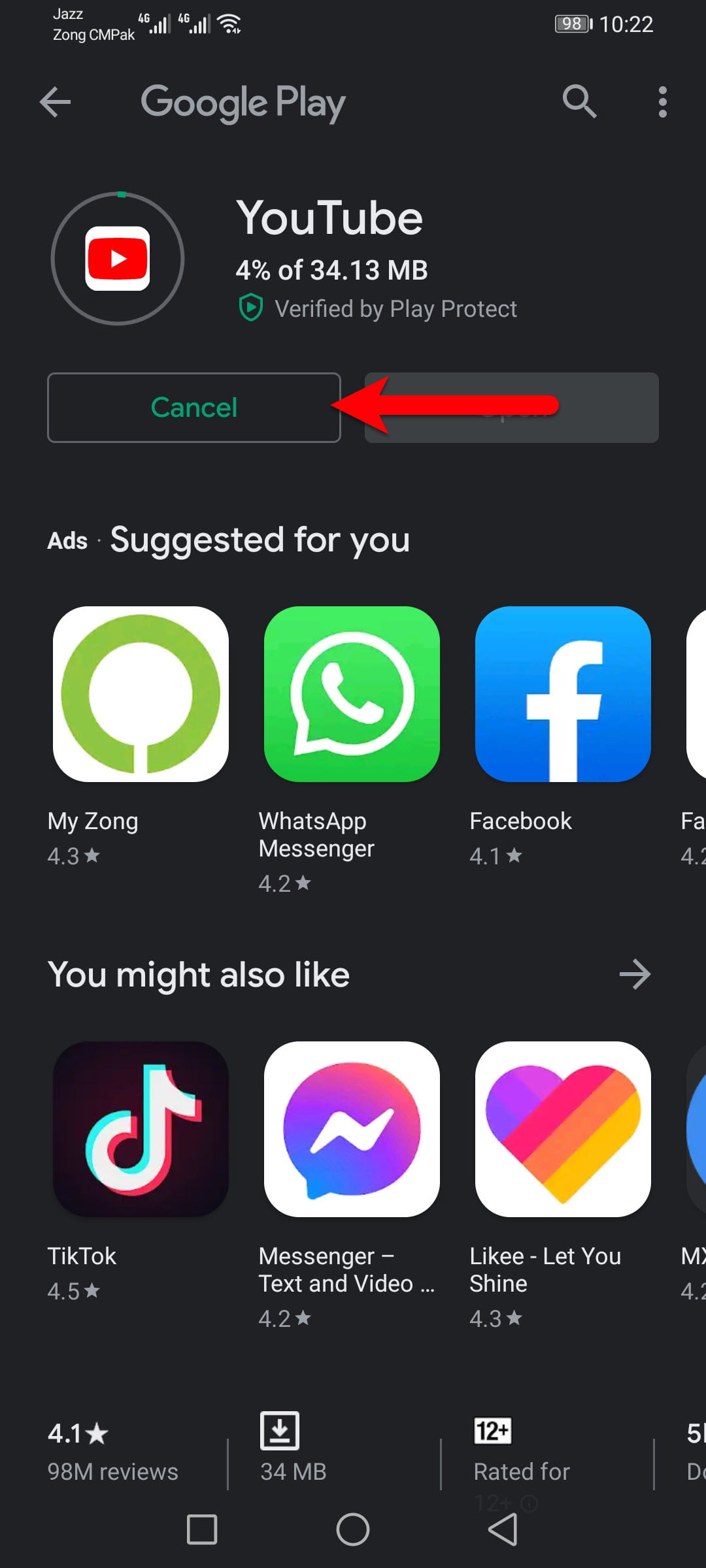Open the recent apps square button

(202, 1529)
